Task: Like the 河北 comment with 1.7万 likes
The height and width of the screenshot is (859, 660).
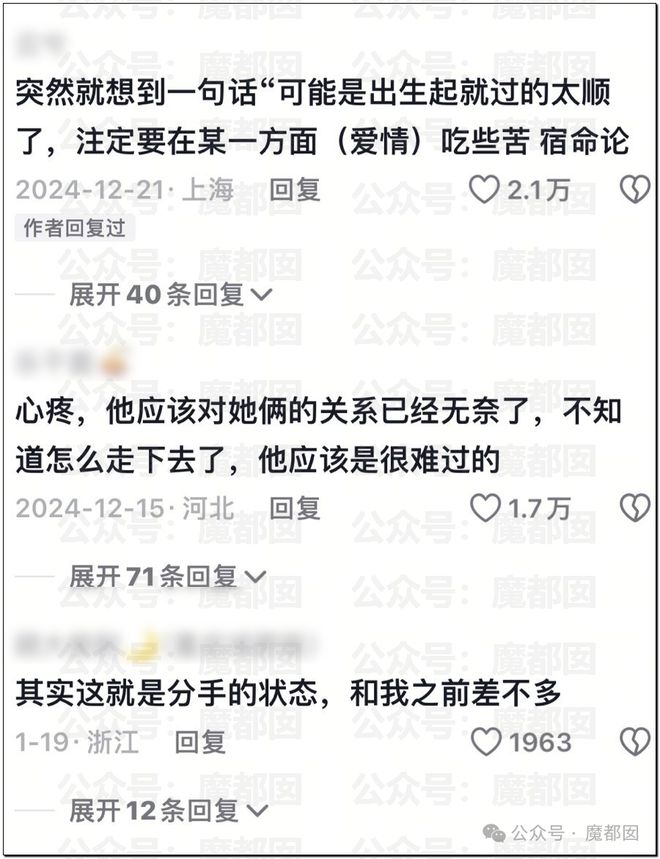Action: click(x=485, y=508)
